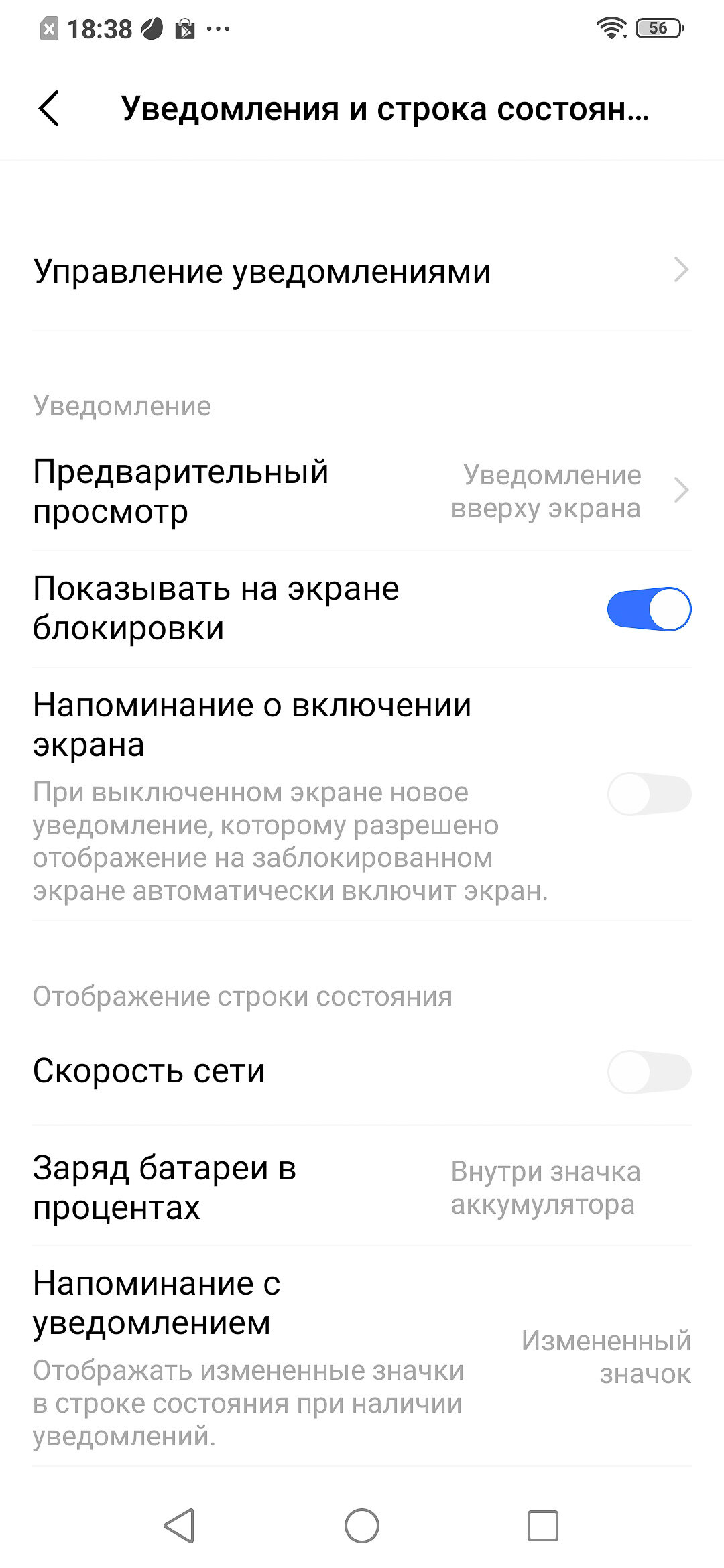Disable Показывать на экране блокировки switch
Viewport: 724px width, 1568px height.
[649, 608]
